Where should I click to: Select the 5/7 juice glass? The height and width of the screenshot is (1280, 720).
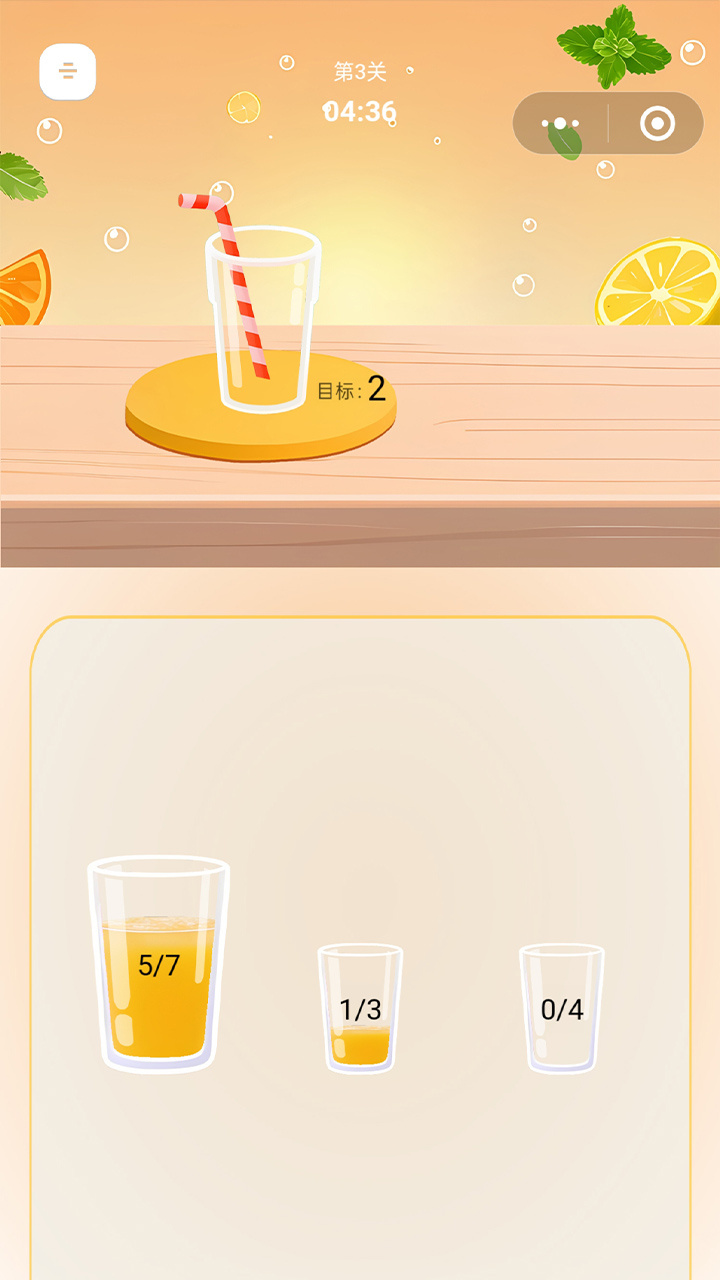coord(159,965)
